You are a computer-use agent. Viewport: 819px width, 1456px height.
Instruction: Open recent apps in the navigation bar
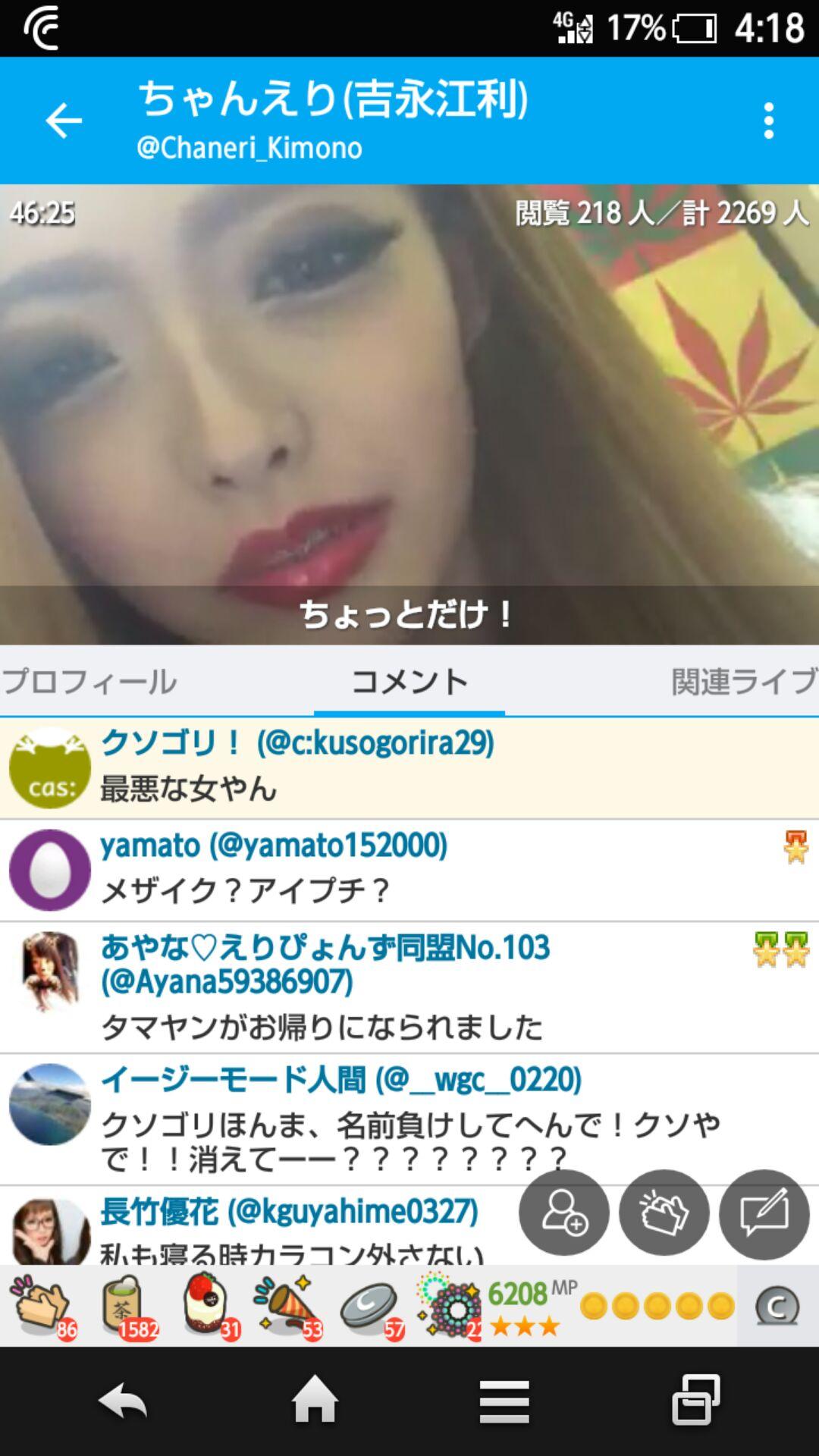[695, 1401]
